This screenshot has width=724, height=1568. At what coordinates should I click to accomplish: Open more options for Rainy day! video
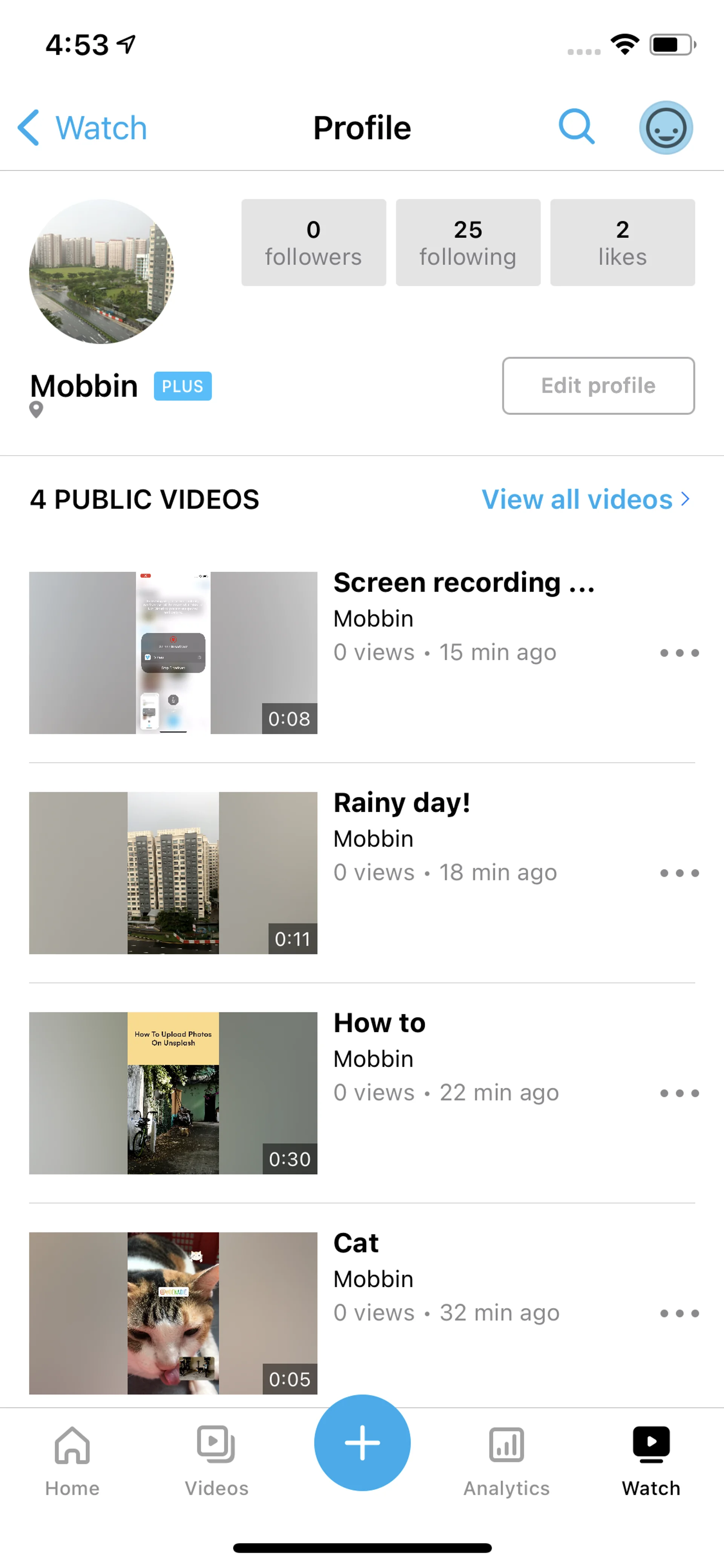pyautogui.click(x=679, y=874)
